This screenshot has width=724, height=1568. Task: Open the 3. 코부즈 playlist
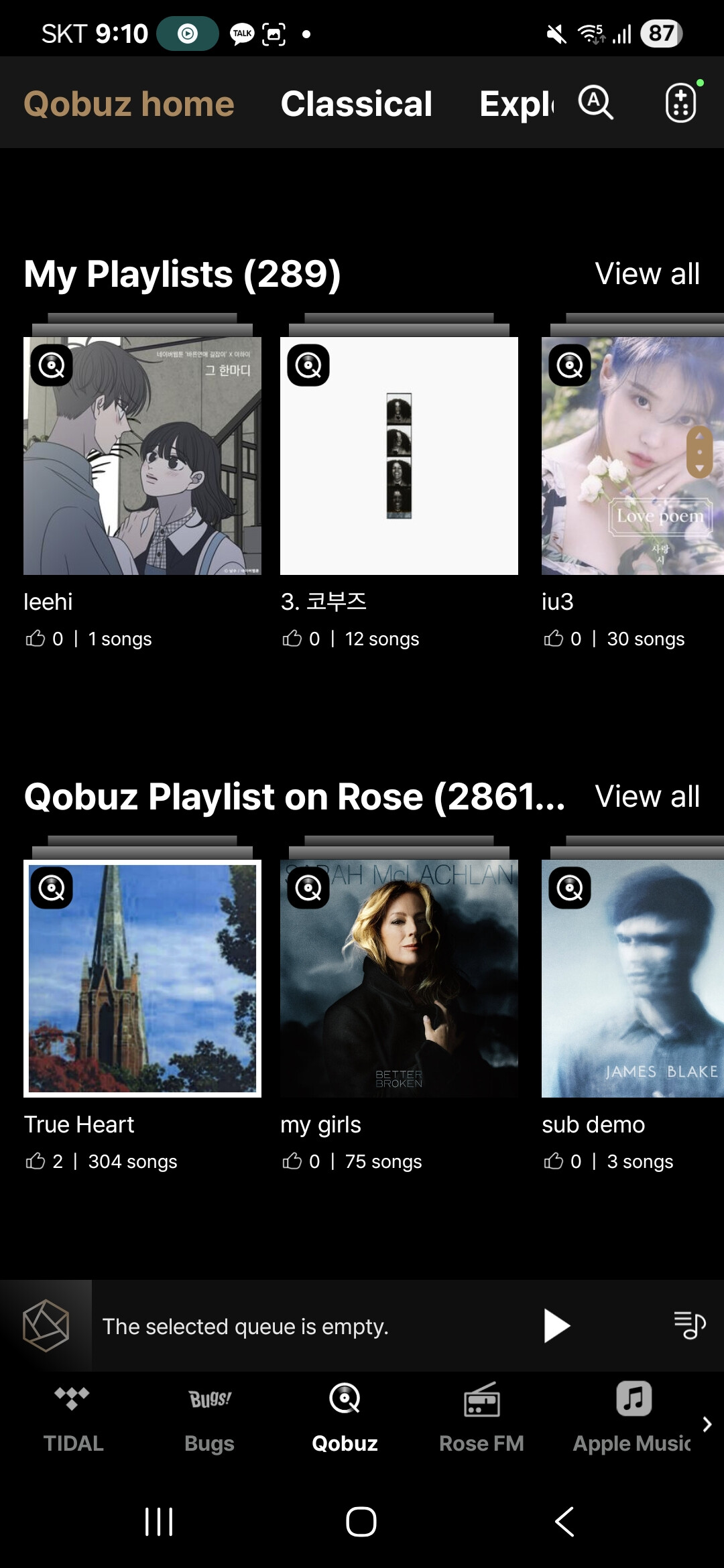coord(399,456)
